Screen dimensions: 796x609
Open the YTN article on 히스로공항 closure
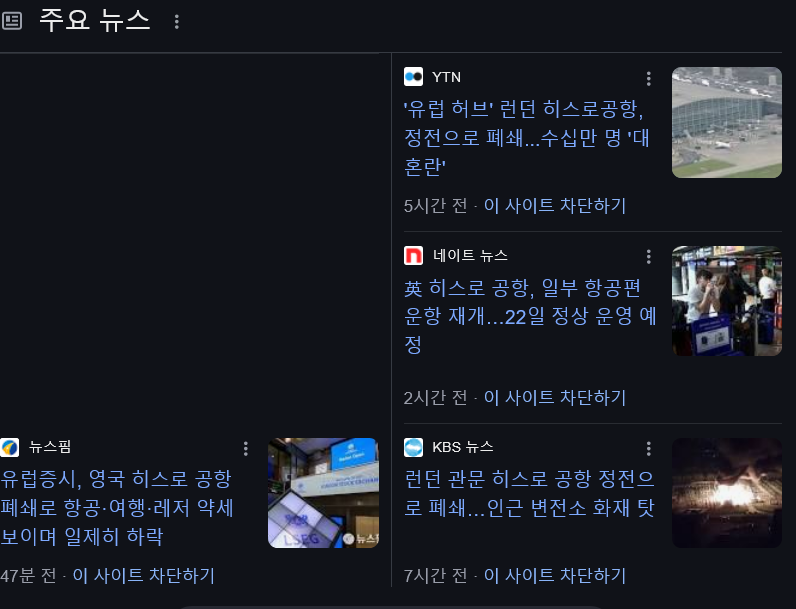pos(527,136)
